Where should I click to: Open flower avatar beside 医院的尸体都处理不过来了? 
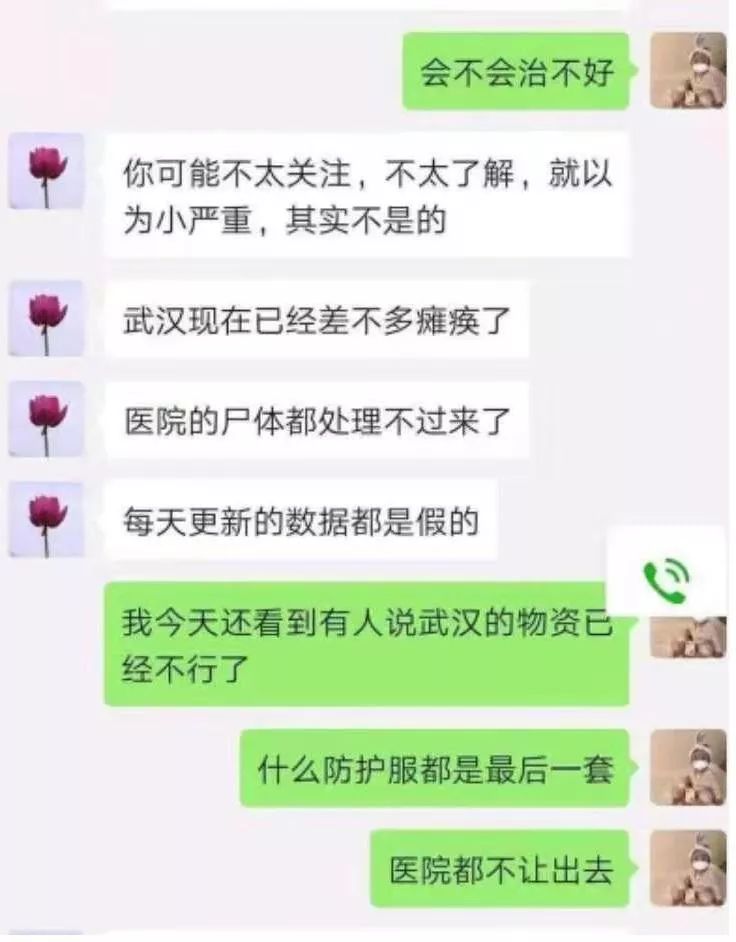[x=46, y=420]
